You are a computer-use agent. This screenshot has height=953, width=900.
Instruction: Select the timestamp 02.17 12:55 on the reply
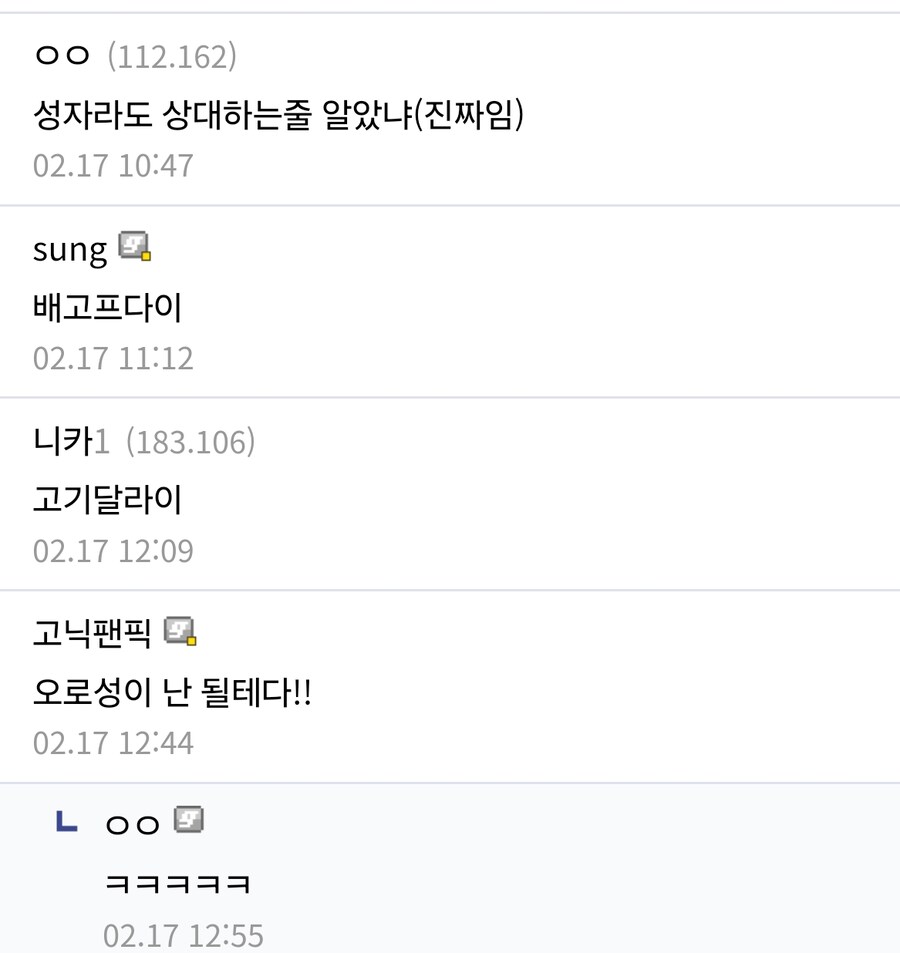[185, 935]
